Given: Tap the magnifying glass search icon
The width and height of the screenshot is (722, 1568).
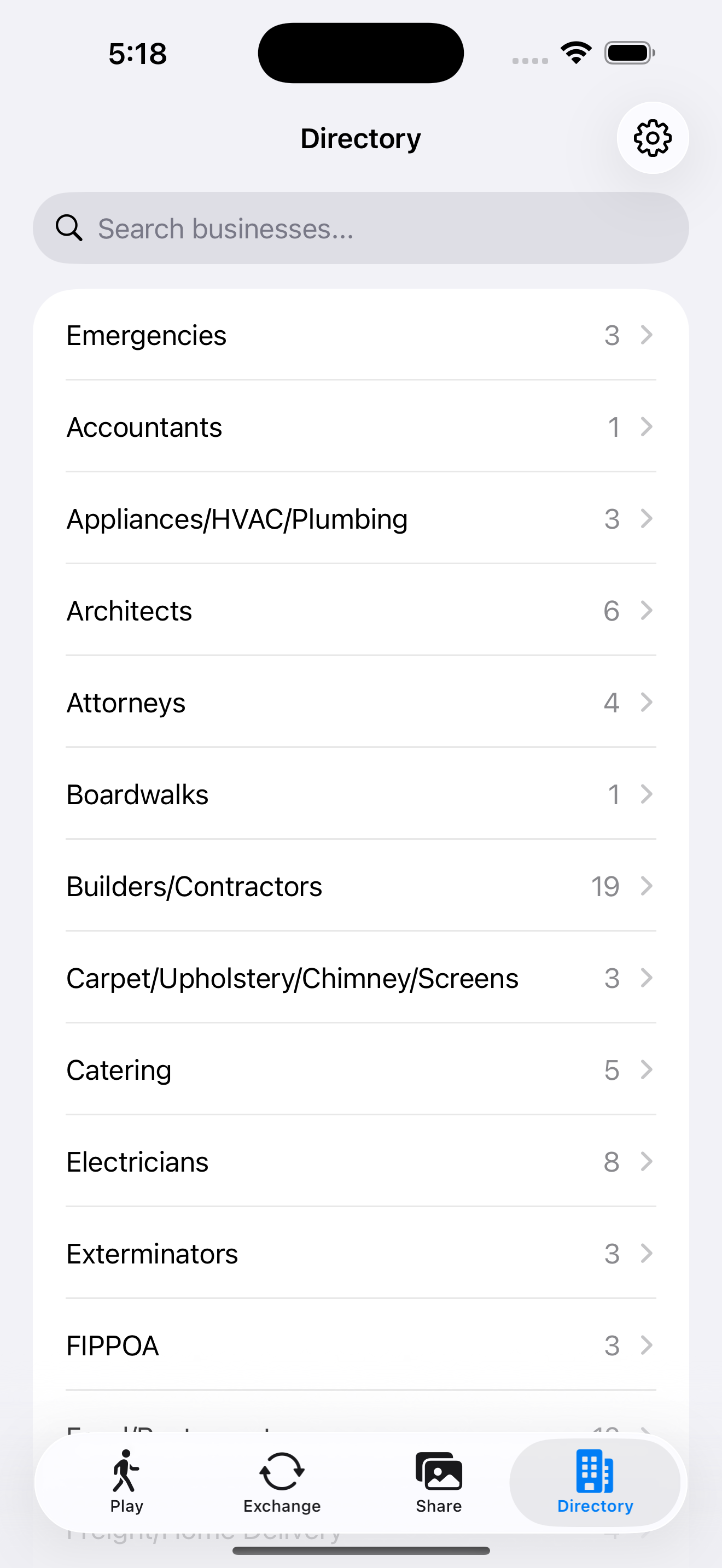Looking at the screenshot, I should [x=69, y=227].
